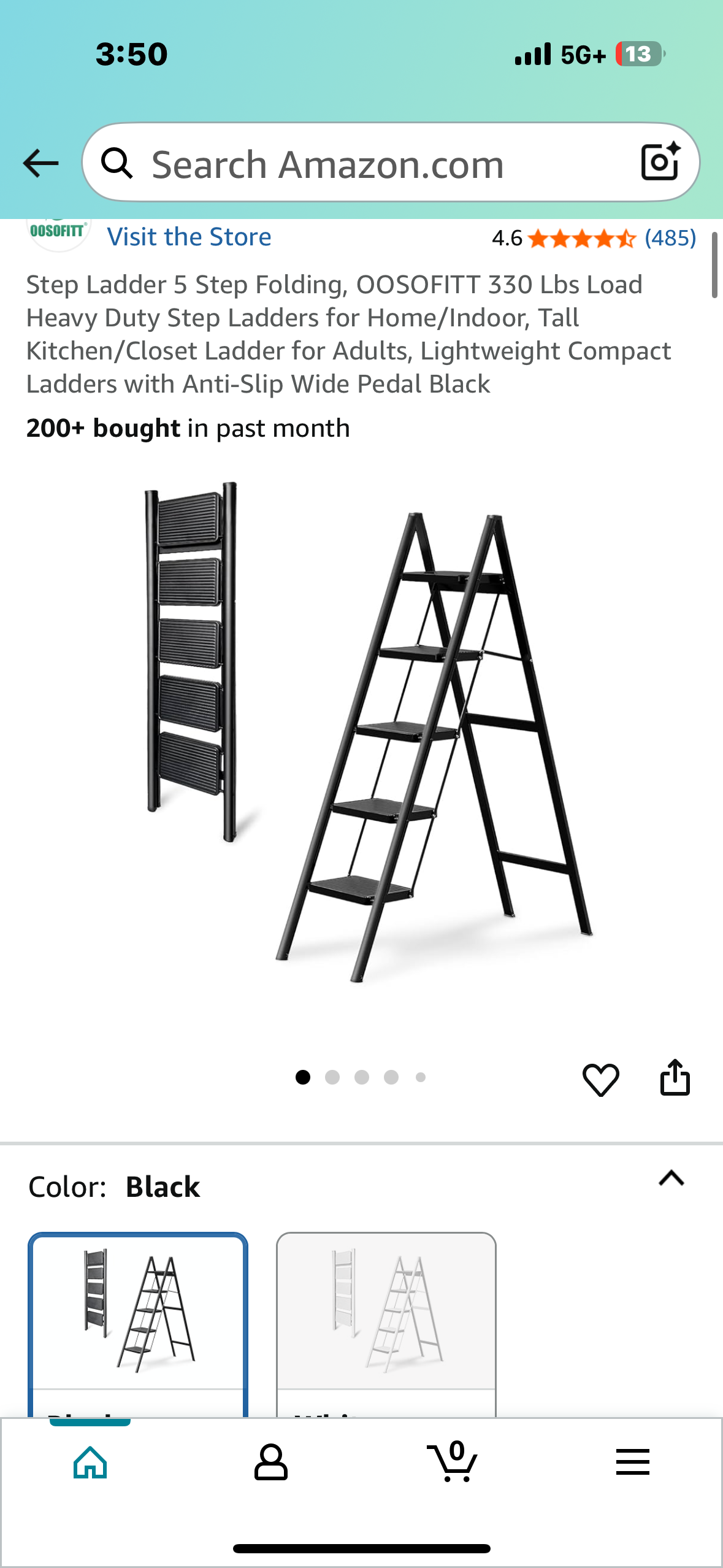723x1568 pixels.
Task: Choose the White color option
Action: tap(386, 1319)
